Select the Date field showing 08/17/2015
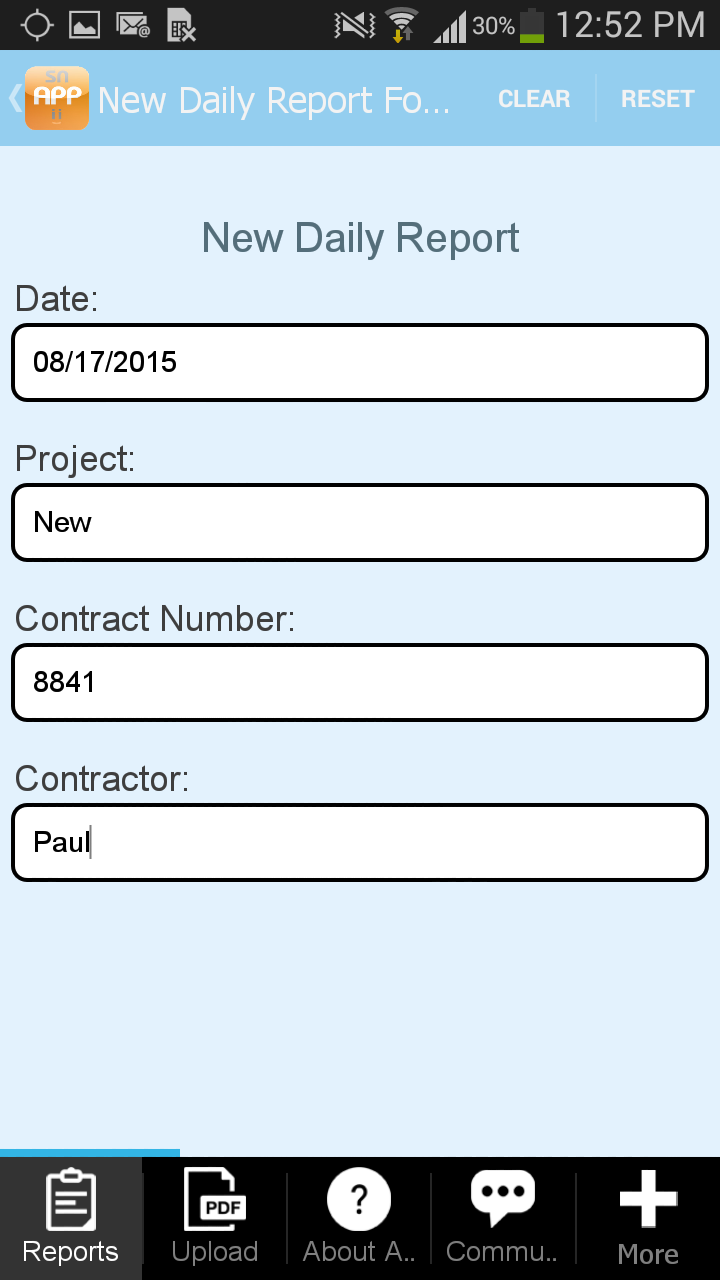The image size is (720, 1280). pyautogui.click(x=360, y=362)
